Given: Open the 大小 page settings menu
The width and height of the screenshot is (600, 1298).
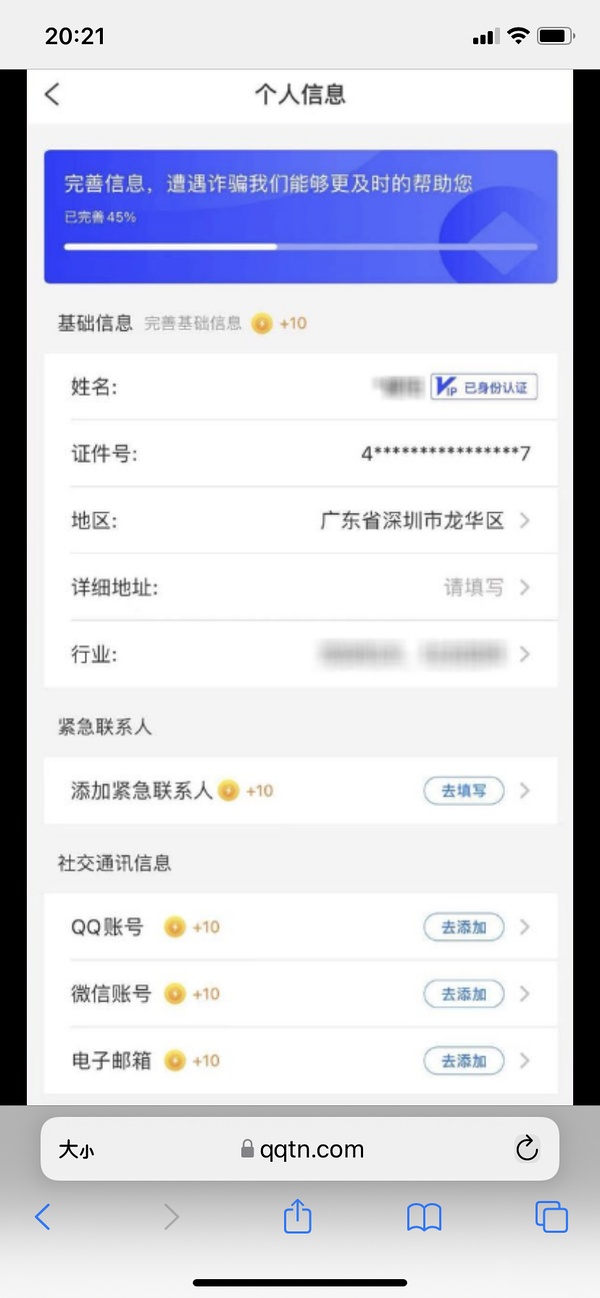Looking at the screenshot, I should (x=76, y=1150).
